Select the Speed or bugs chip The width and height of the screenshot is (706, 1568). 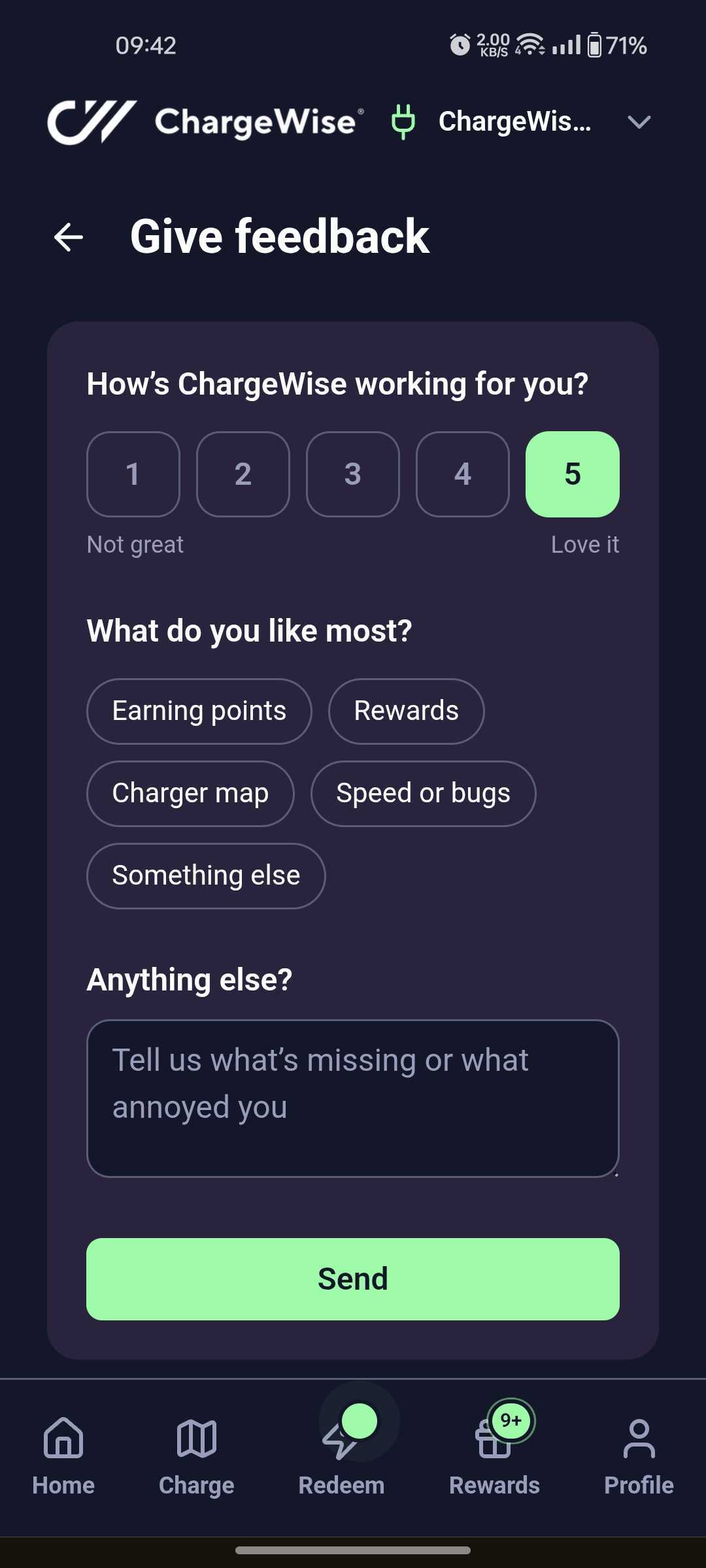[x=424, y=794]
